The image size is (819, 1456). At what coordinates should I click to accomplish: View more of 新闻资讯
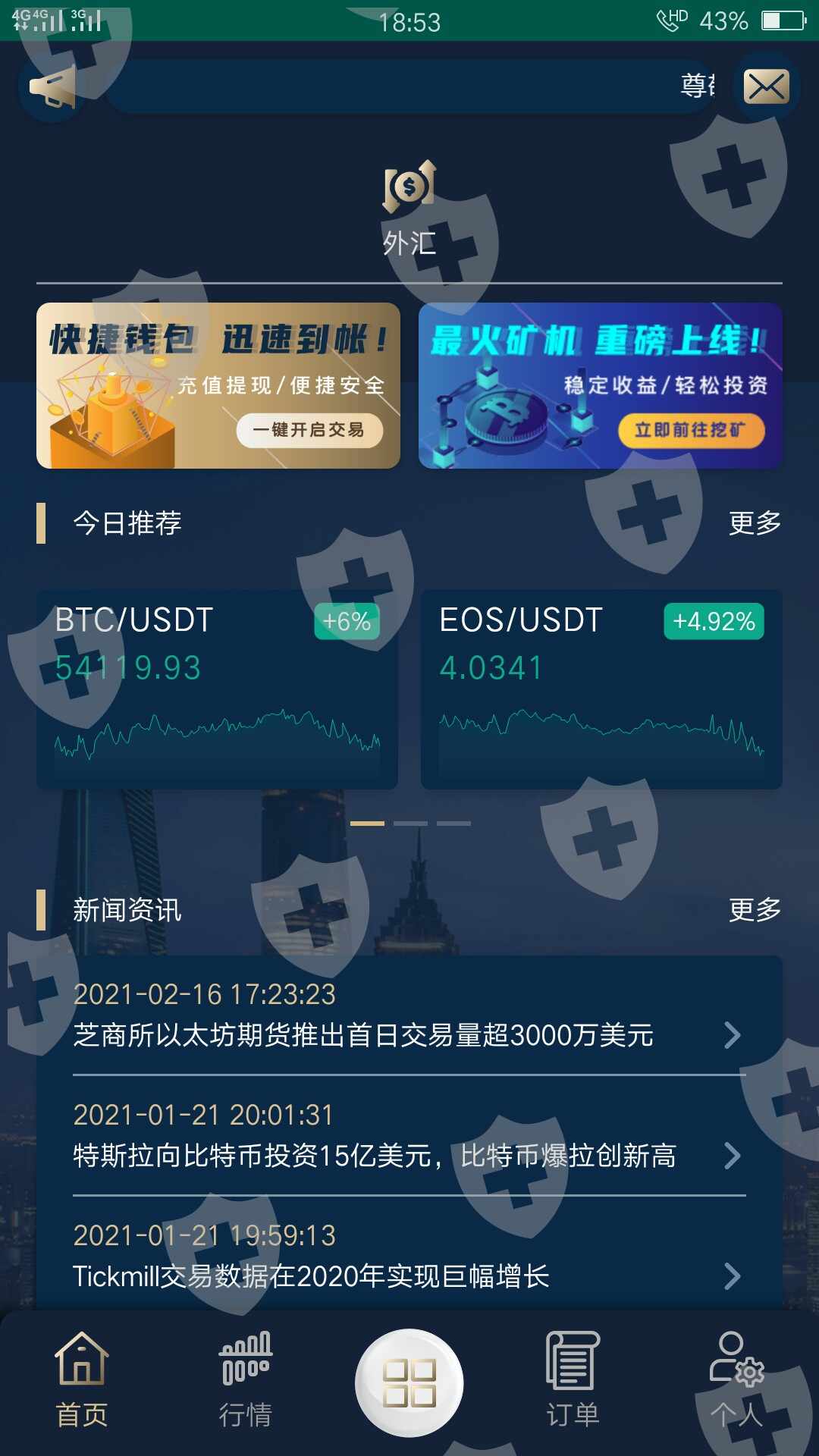[x=755, y=910]
